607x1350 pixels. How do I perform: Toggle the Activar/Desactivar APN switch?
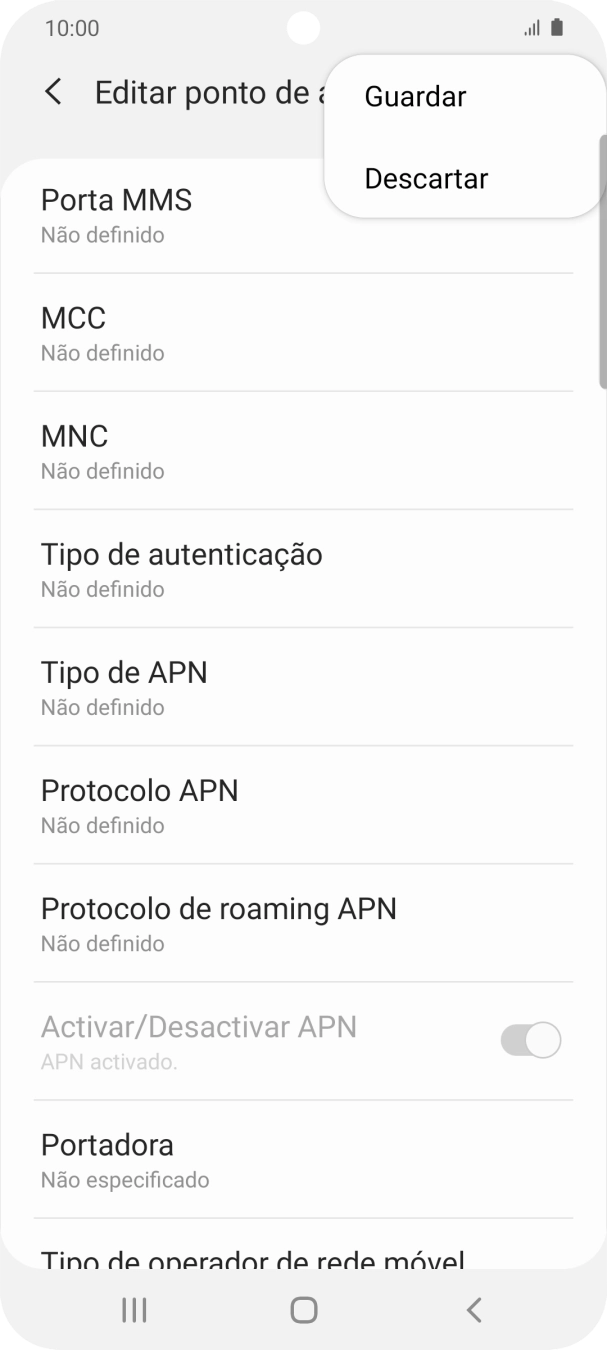pos(530,1040)
